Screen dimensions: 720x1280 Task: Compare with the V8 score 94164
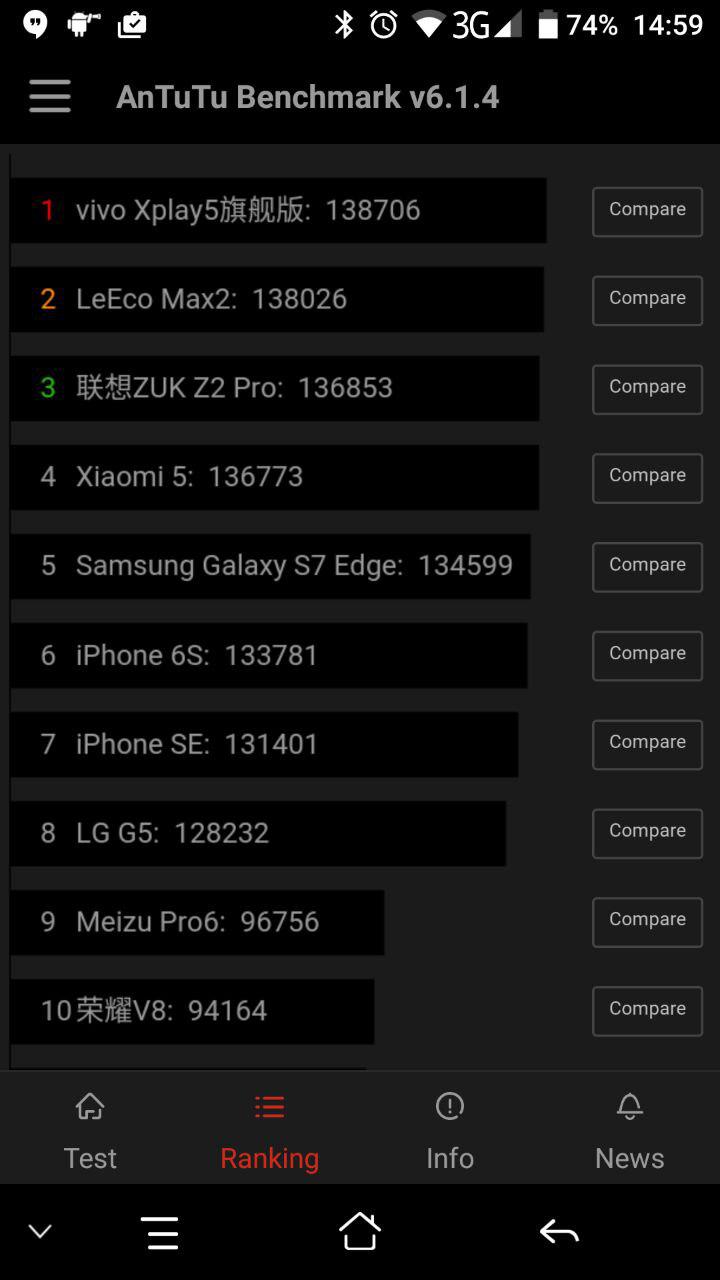[647, 1011]
